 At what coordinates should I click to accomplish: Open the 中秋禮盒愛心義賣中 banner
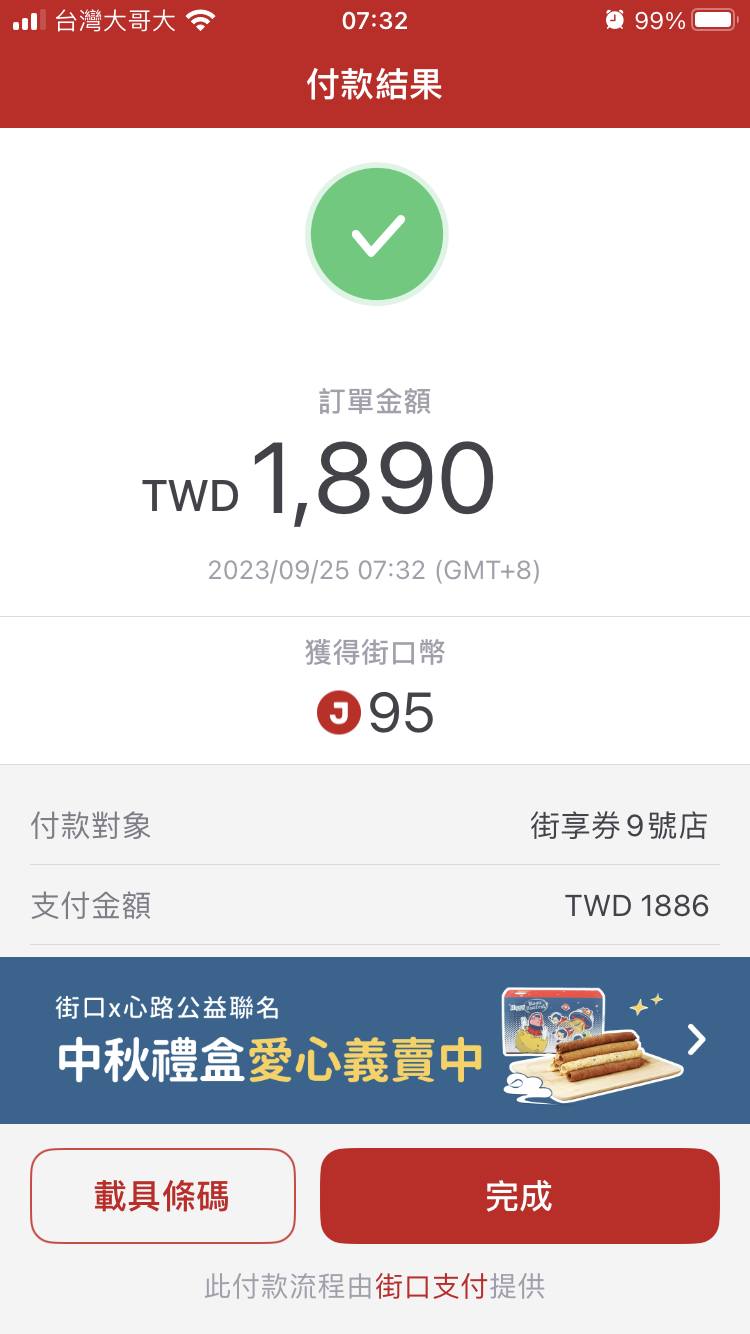(x=375, y=1040)
